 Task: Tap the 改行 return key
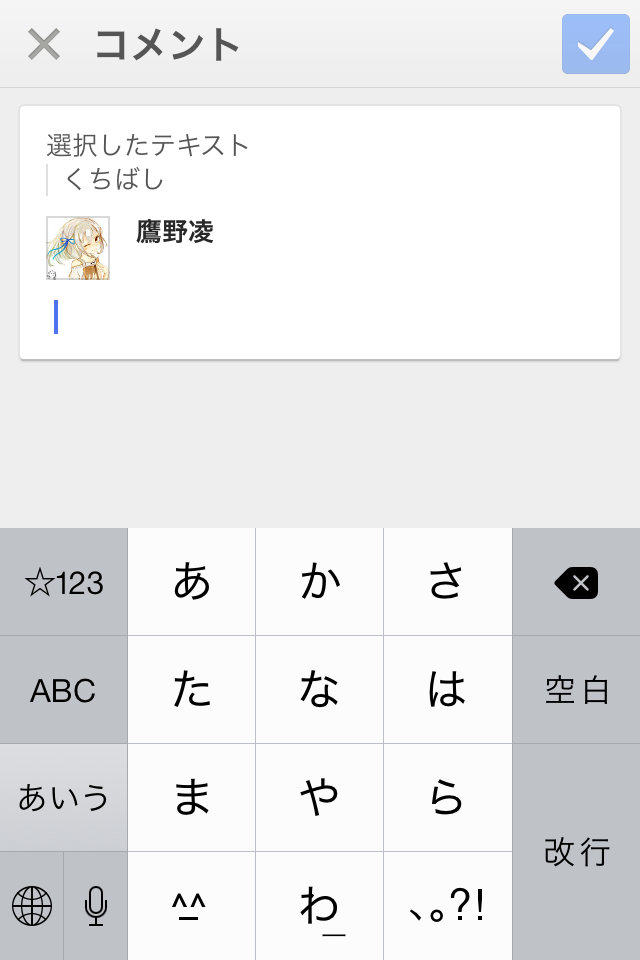[576, 851]
